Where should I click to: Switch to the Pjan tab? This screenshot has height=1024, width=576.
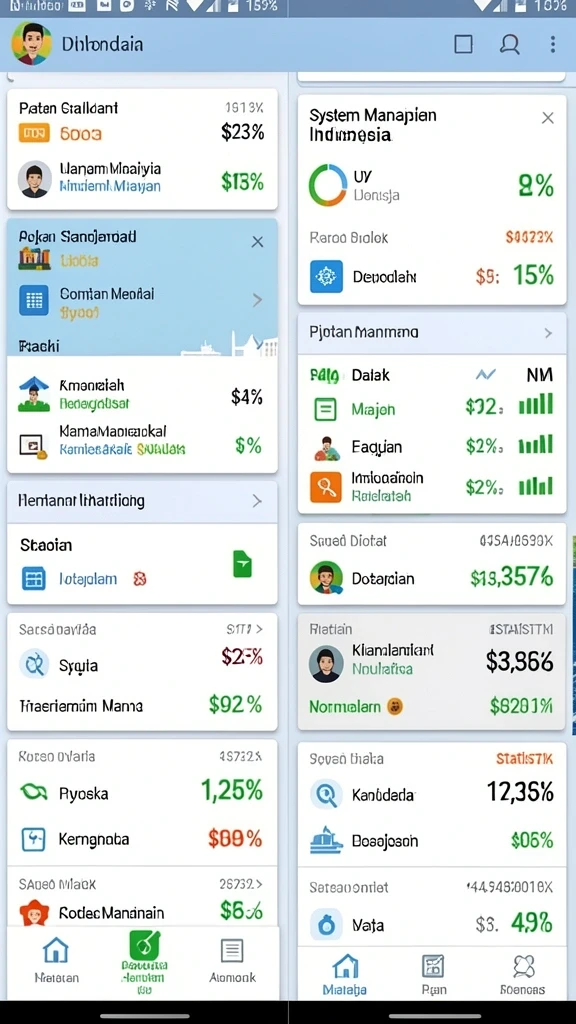point(434,974)
